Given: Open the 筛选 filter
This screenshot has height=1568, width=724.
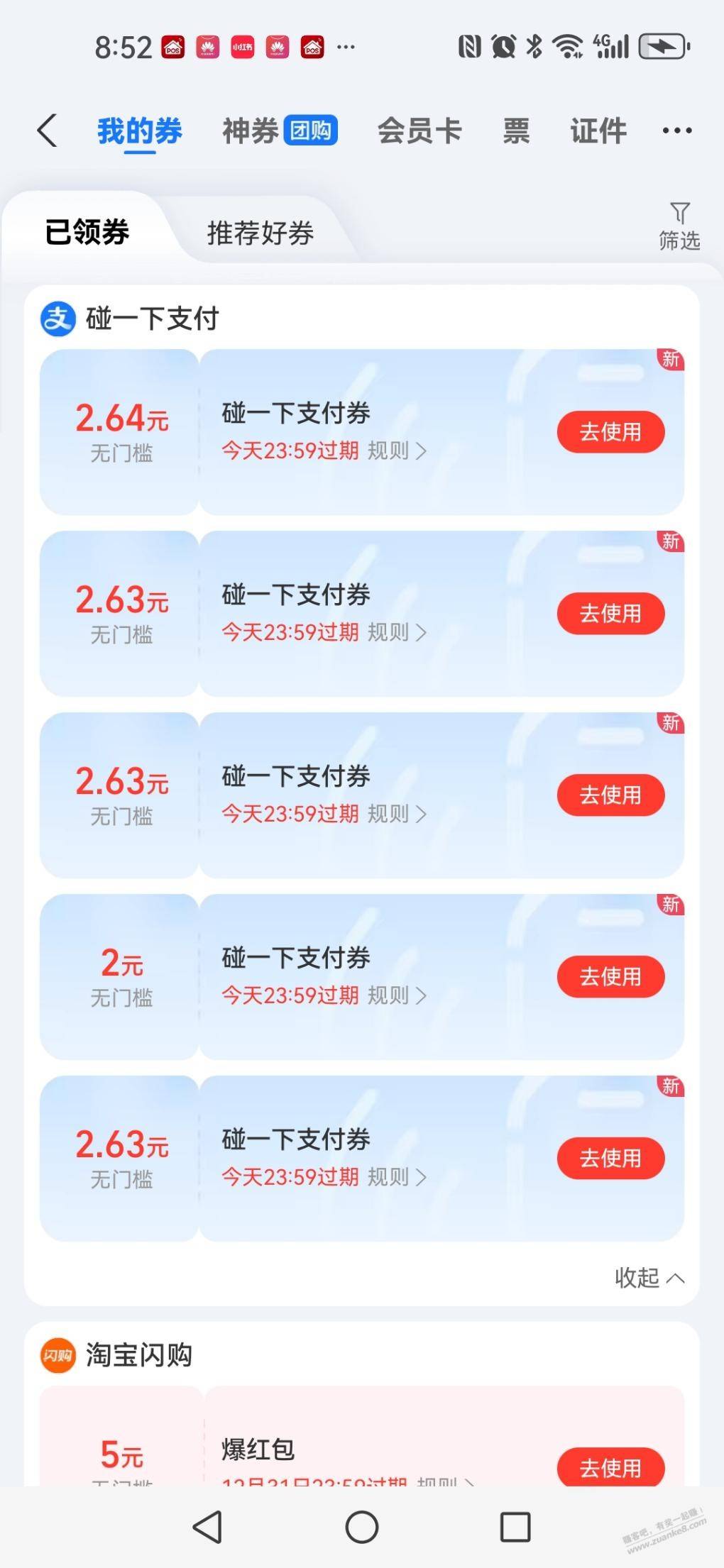Looking at the screenshot, I should [x=679, y=227].
